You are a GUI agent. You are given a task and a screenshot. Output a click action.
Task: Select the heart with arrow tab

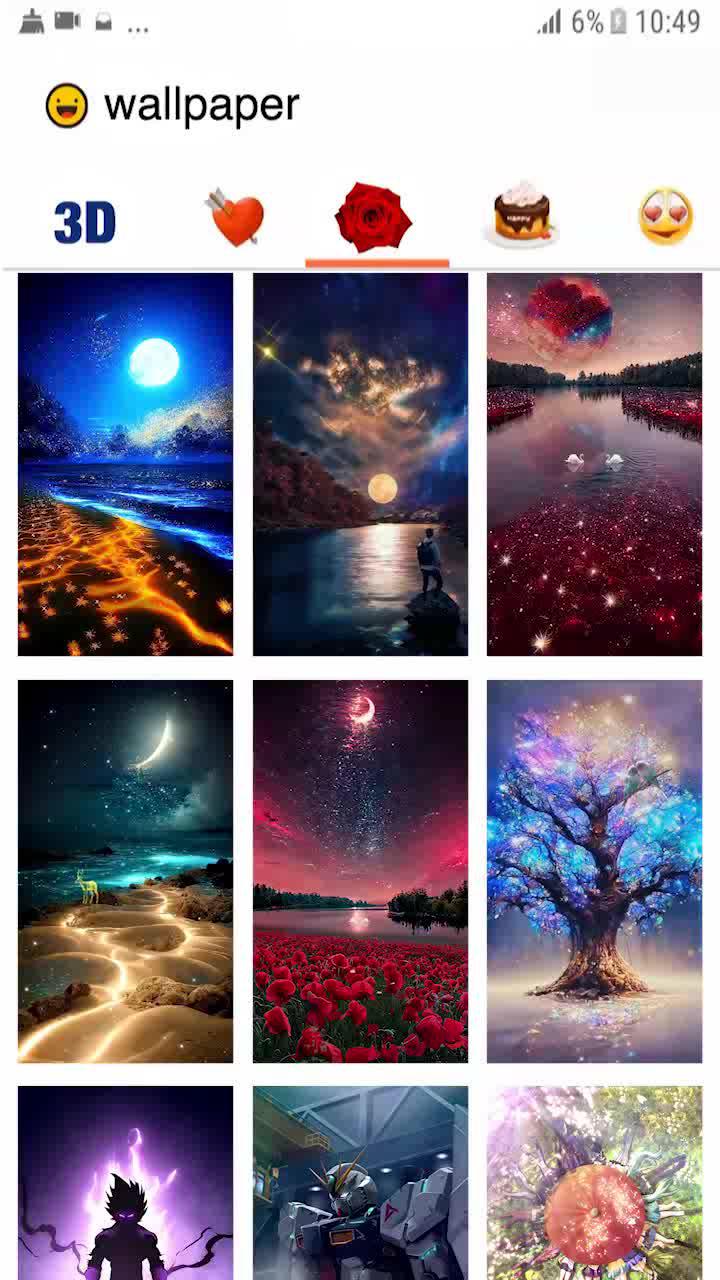[x=235, y=218]
